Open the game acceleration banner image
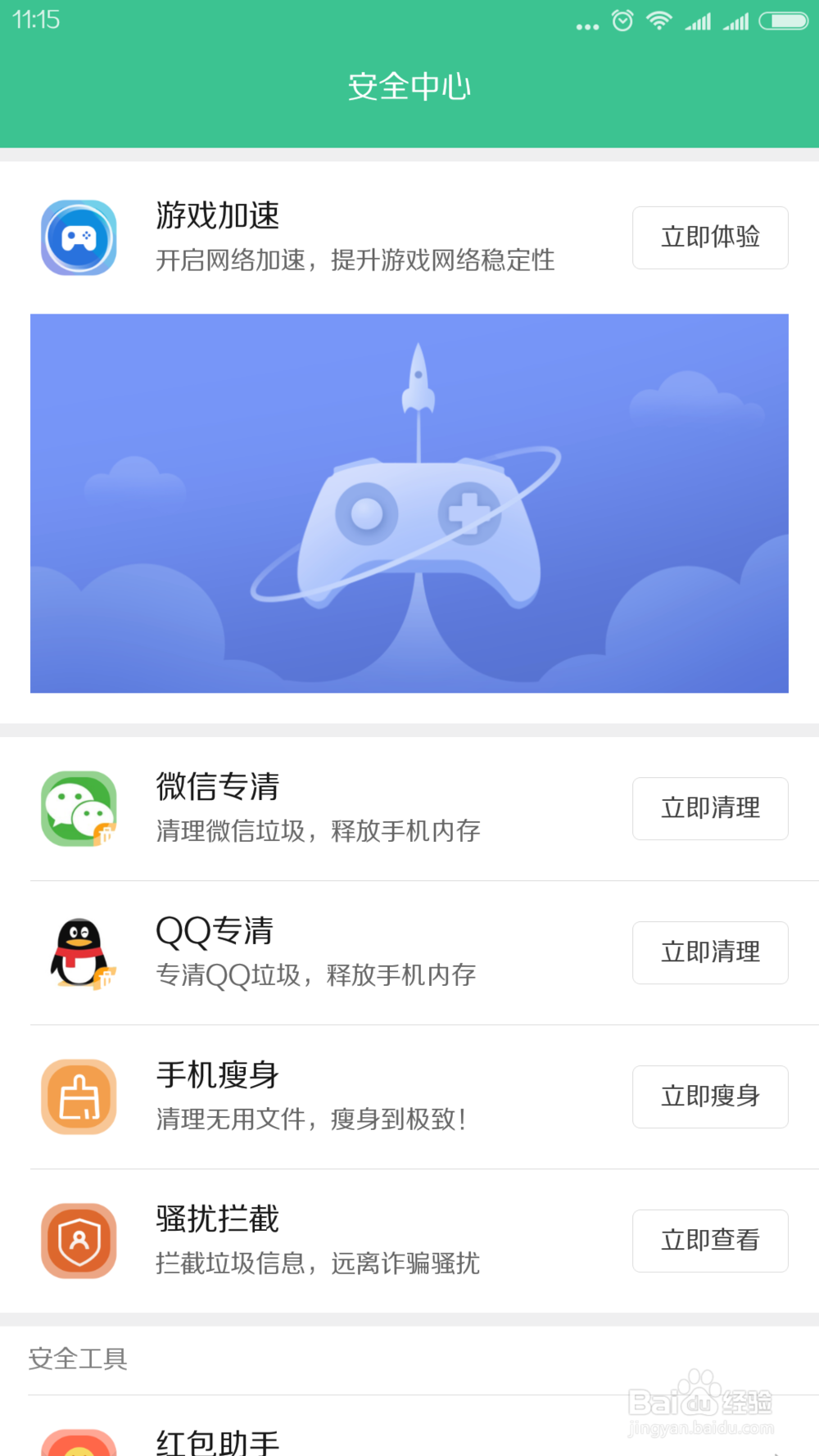Image resolution: width=819 pixels, height=1456 pixels. click(409, 503)
